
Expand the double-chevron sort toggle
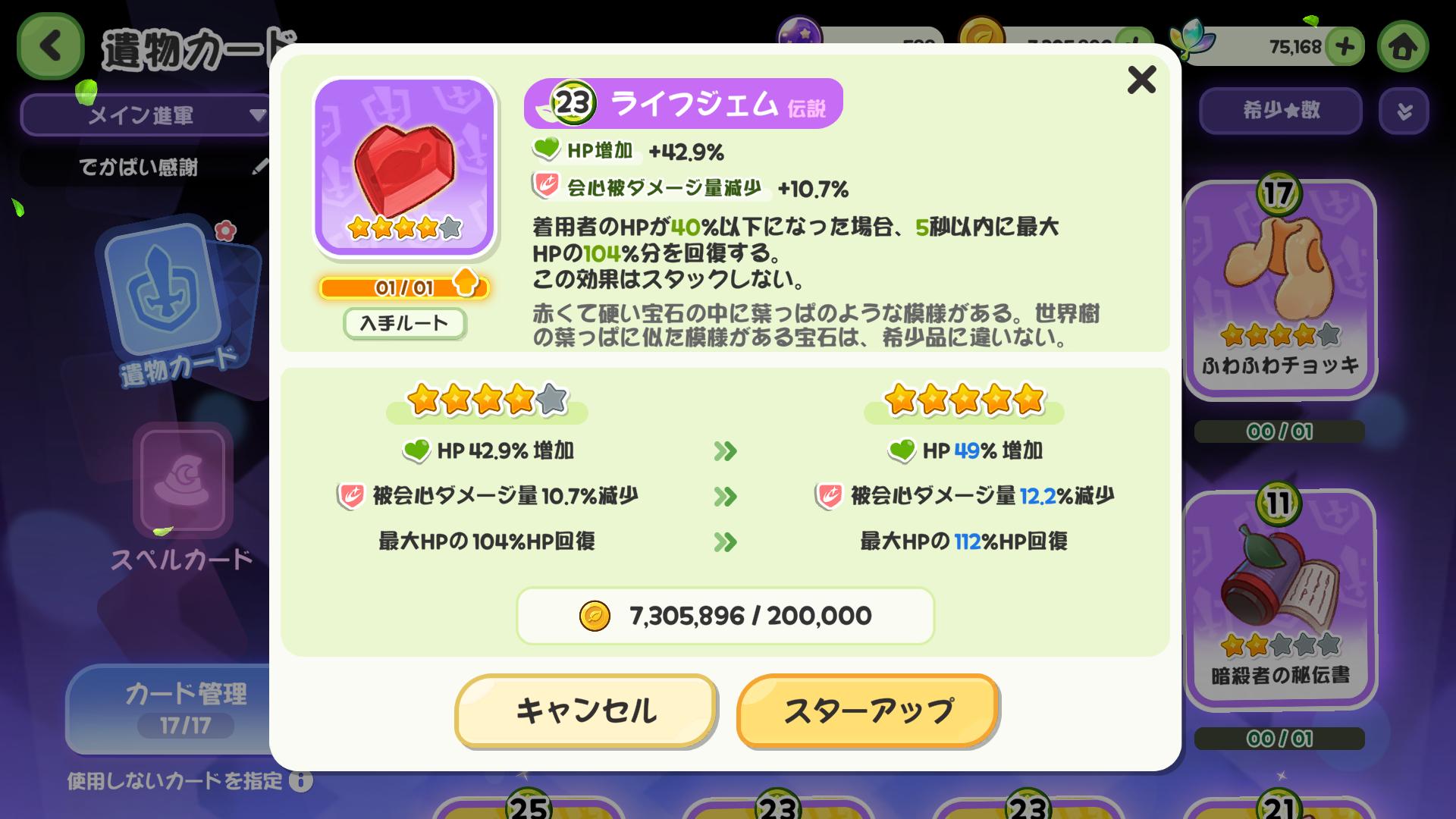[1404, 111]
